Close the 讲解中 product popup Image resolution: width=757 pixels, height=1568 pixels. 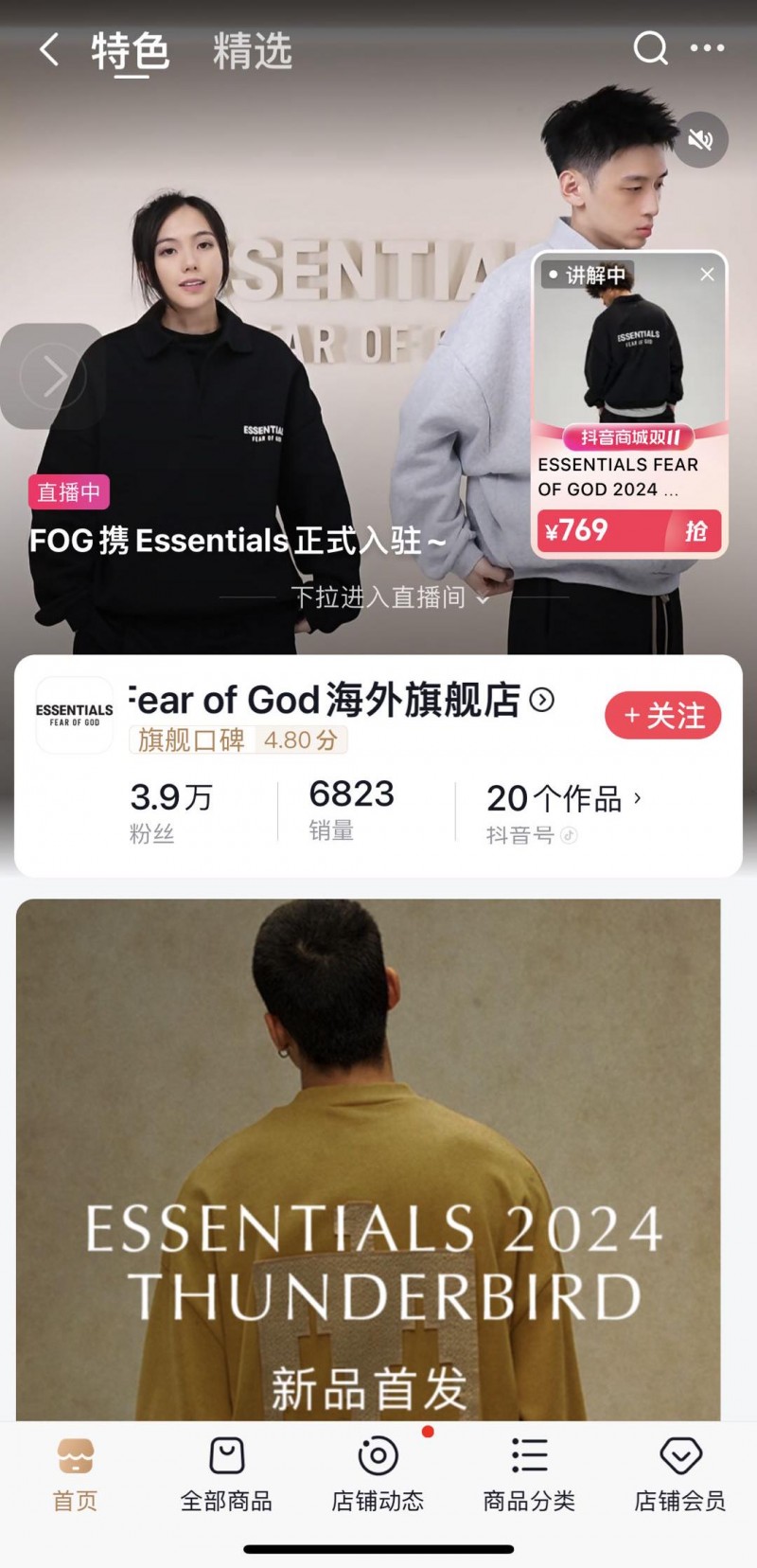707,274
